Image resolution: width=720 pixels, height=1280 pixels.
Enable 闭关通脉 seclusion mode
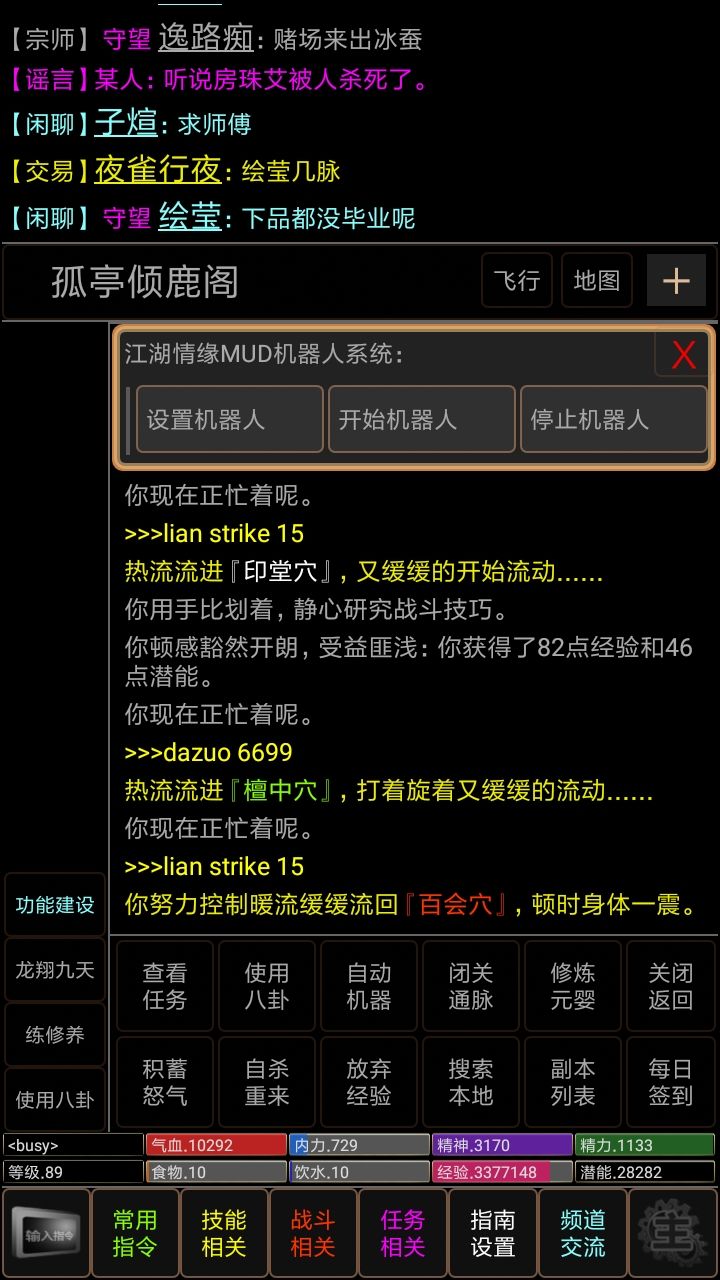click(470, 986)
